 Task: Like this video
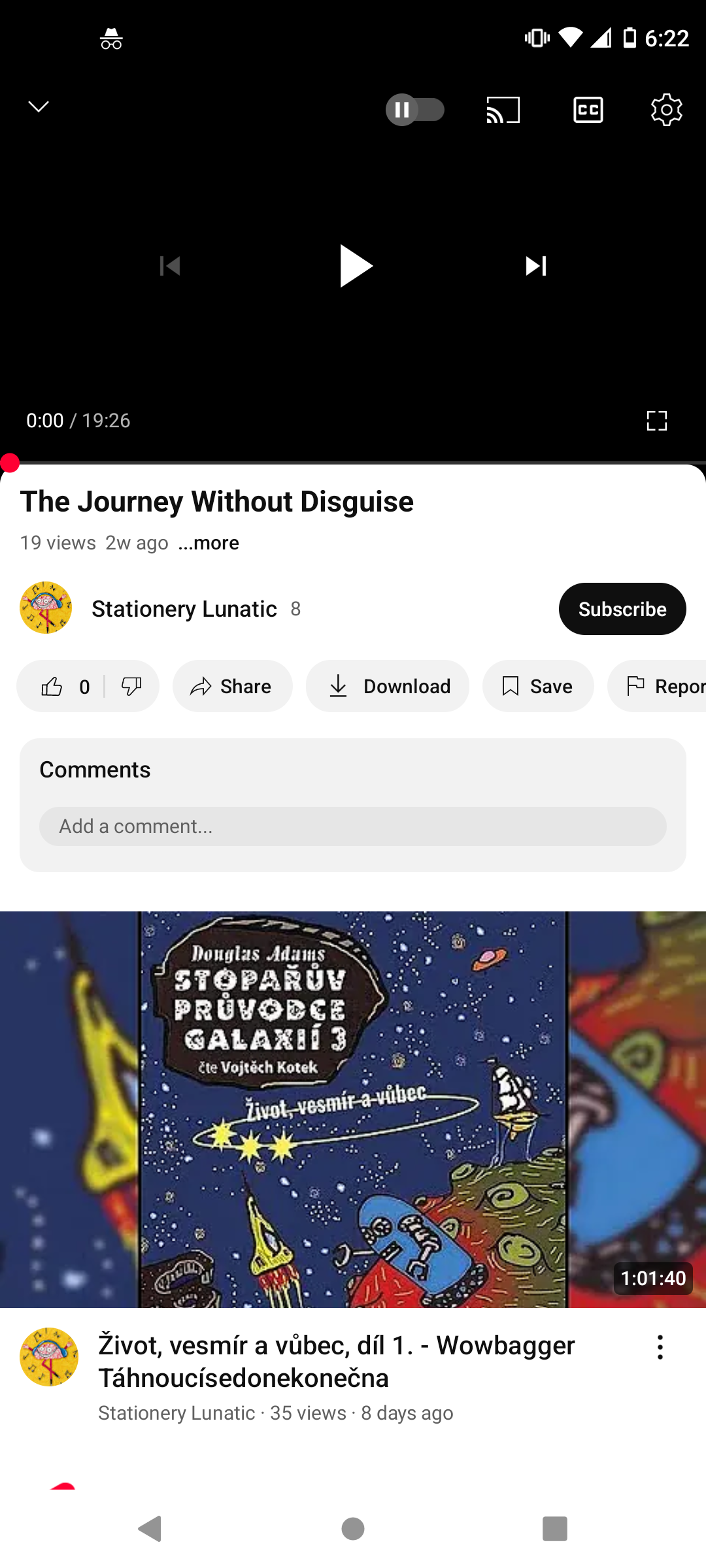(64, 687)
